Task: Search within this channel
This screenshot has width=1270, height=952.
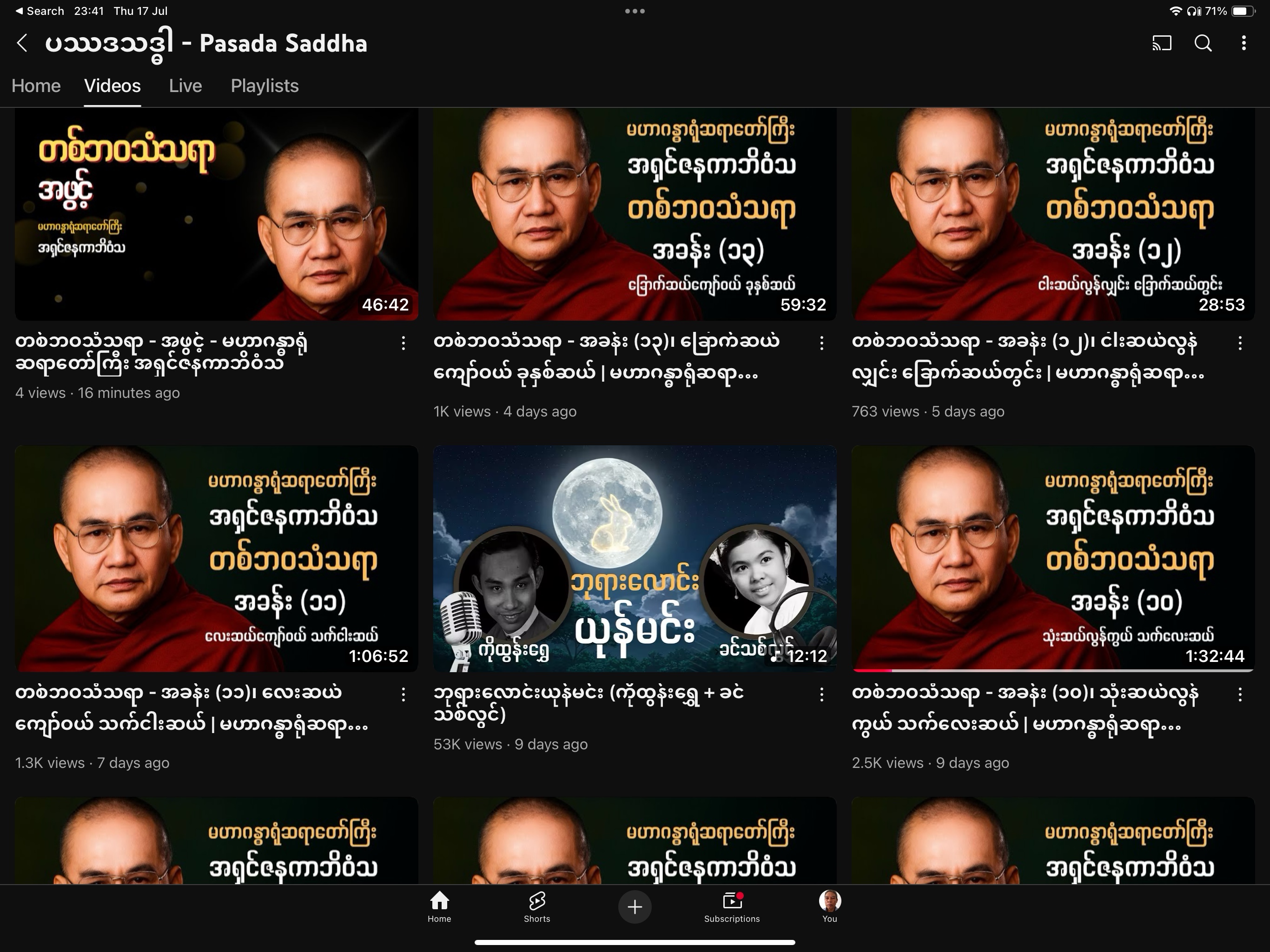Action: point(1203,43)
